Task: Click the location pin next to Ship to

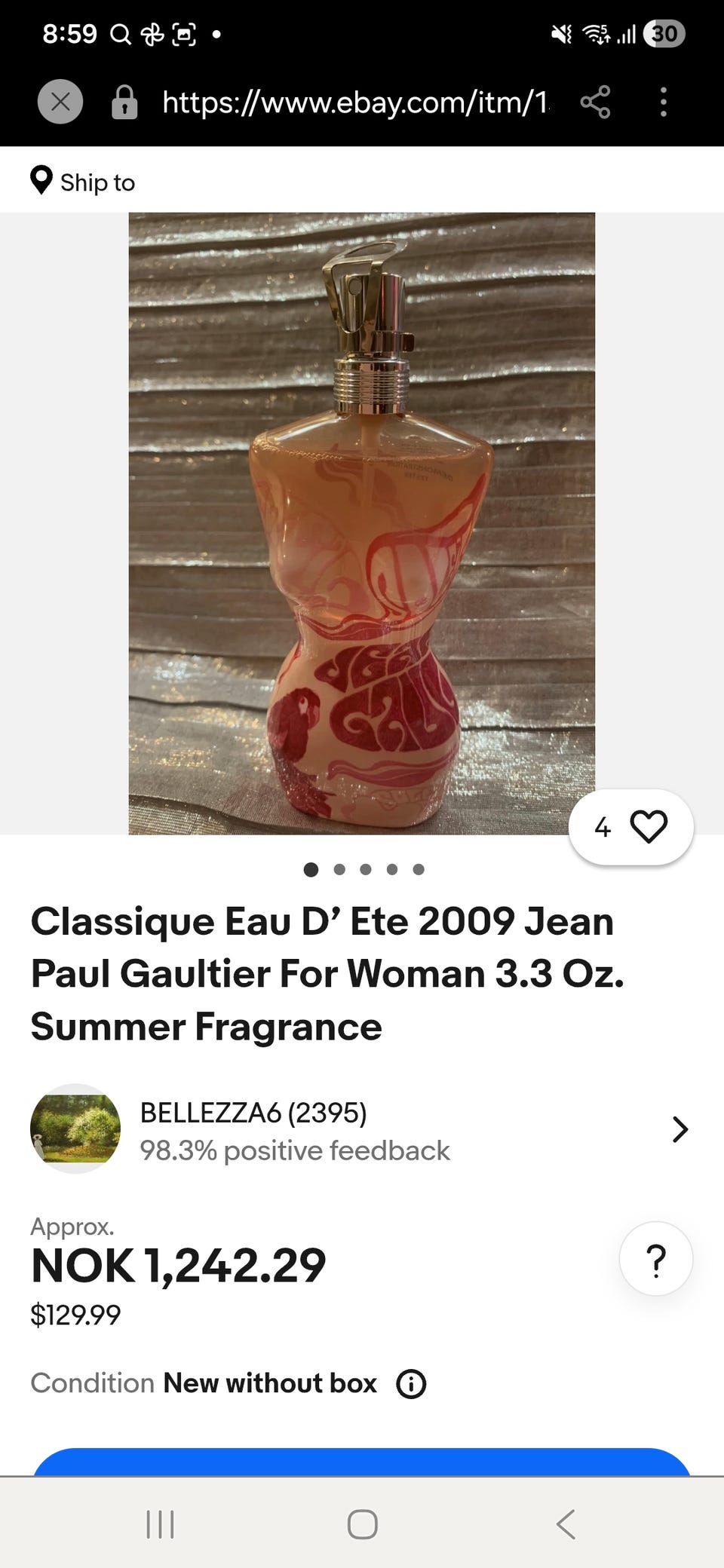Action: tap(41, 180)
